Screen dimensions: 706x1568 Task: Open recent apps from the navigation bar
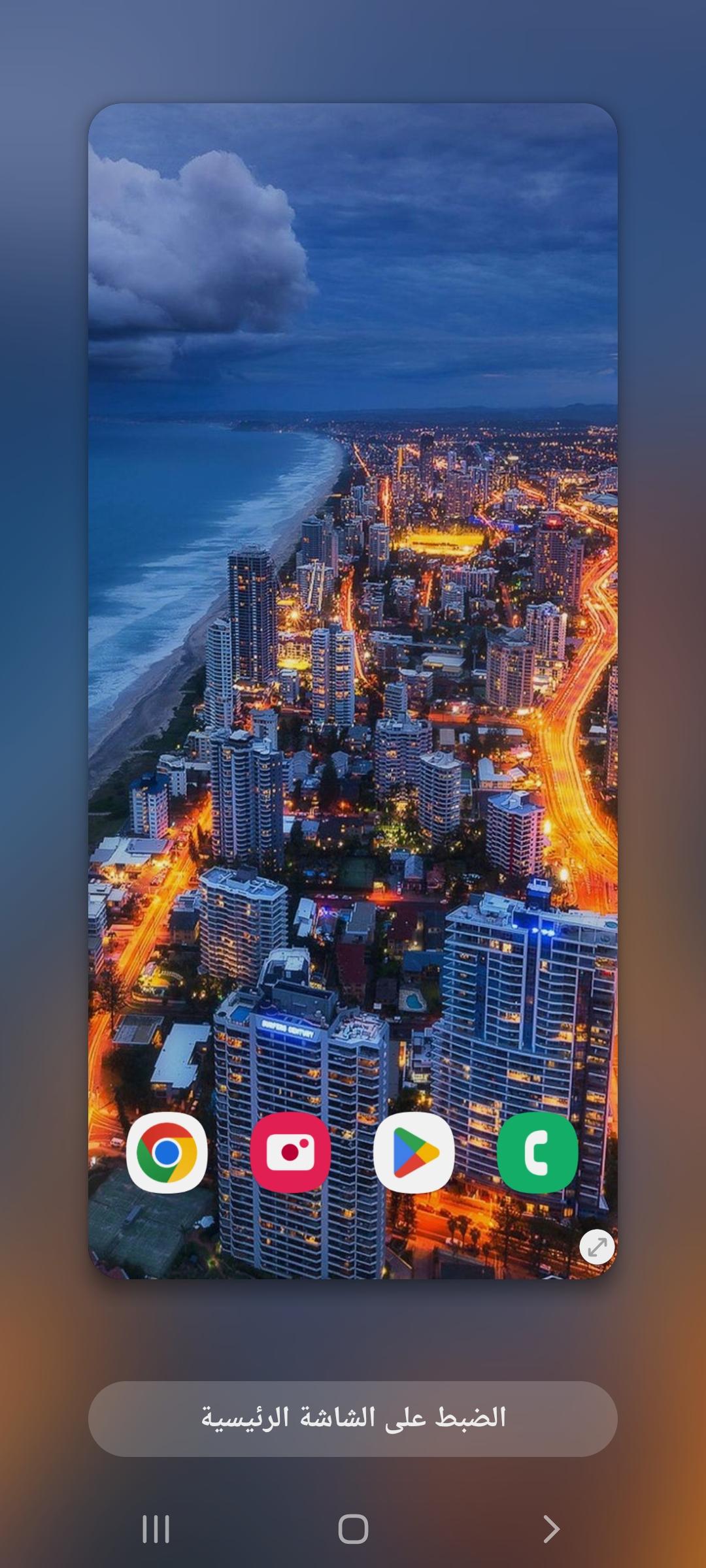point(156,1529)
